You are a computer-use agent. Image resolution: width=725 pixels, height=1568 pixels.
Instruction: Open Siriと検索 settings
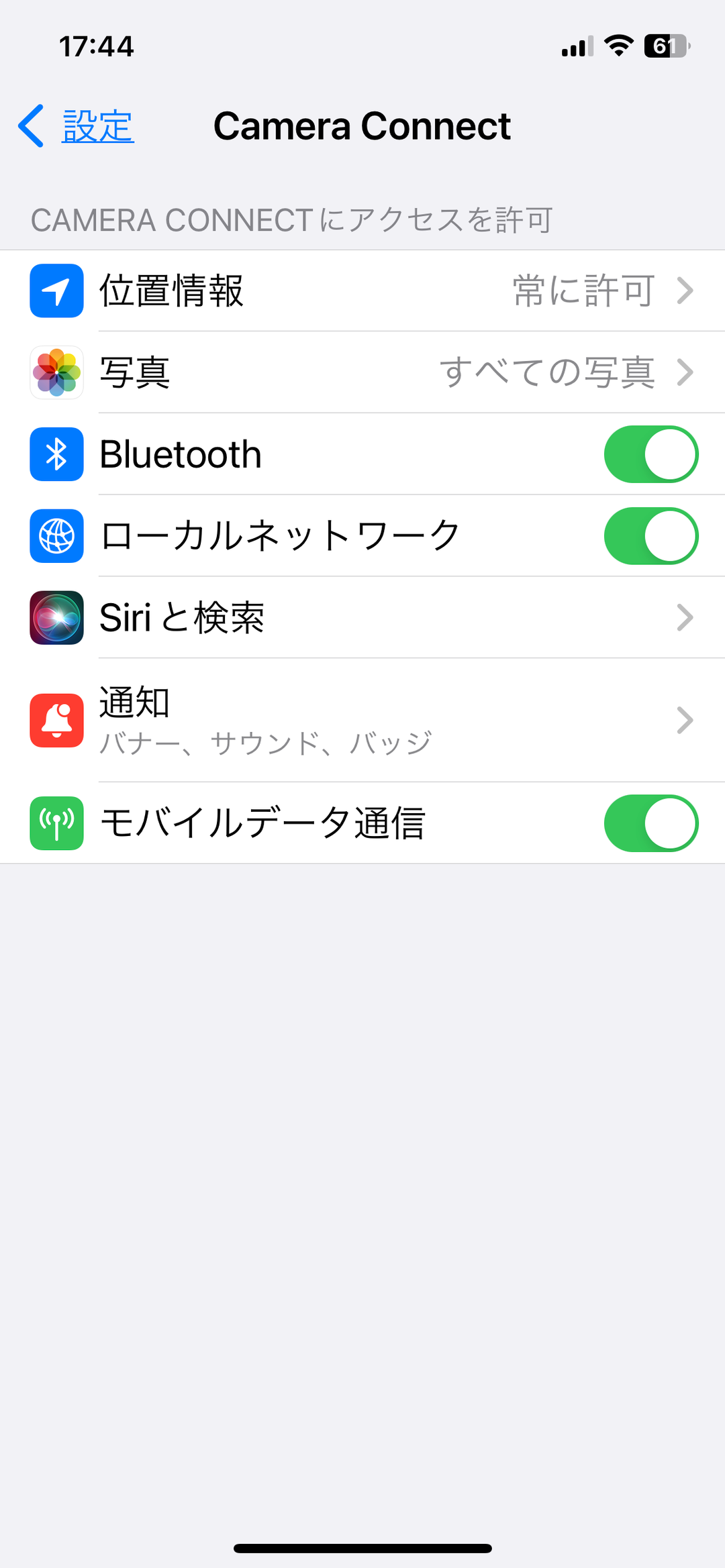coord(362,617)
